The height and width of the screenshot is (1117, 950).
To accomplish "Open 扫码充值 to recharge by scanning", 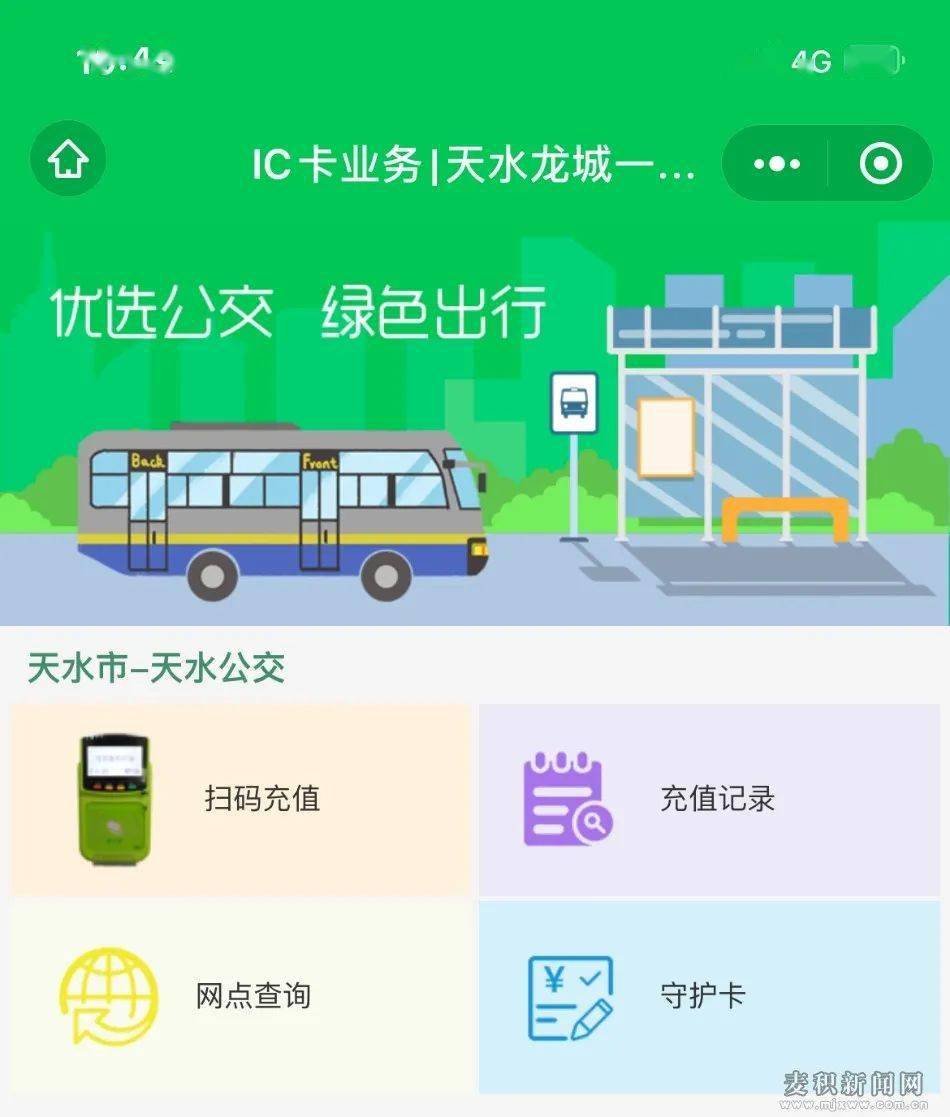I will click(241, 799).
